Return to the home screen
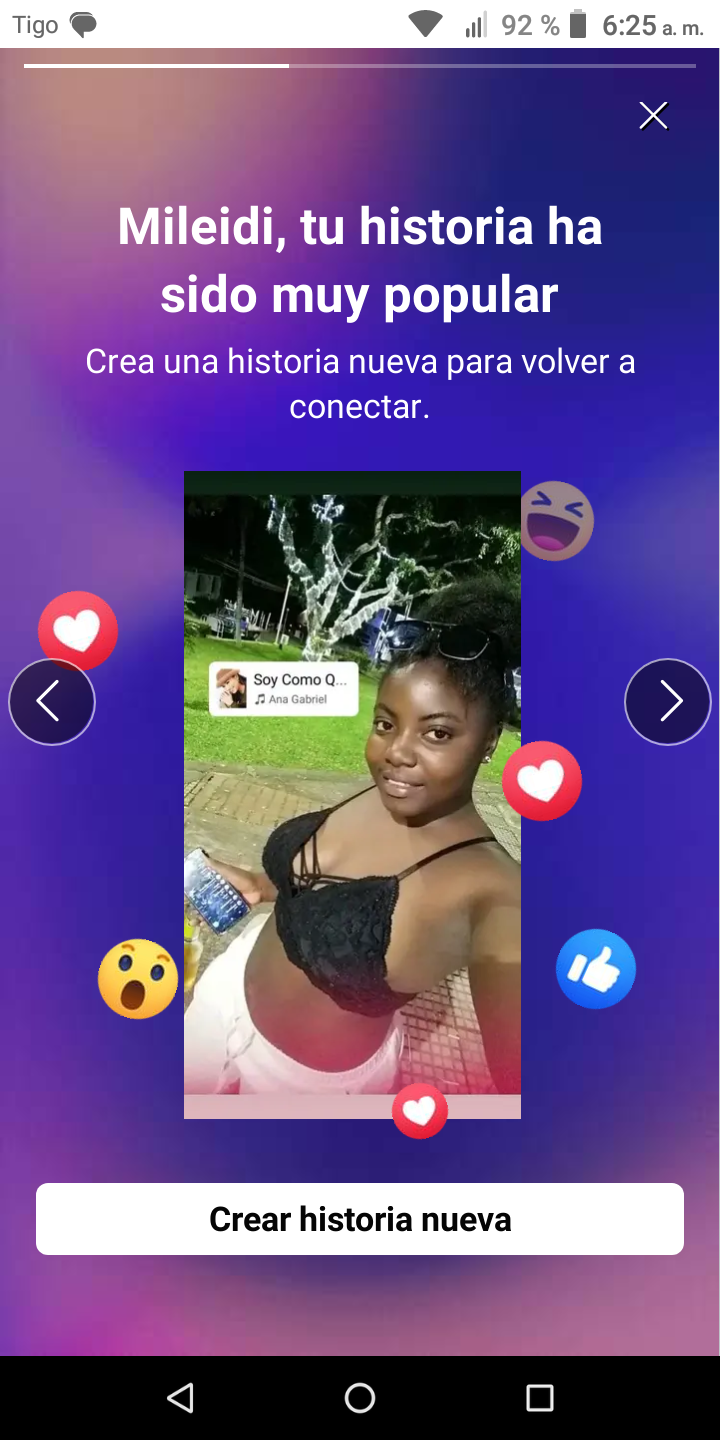This screenshot has width=720, height=1440. [360, 1398]
